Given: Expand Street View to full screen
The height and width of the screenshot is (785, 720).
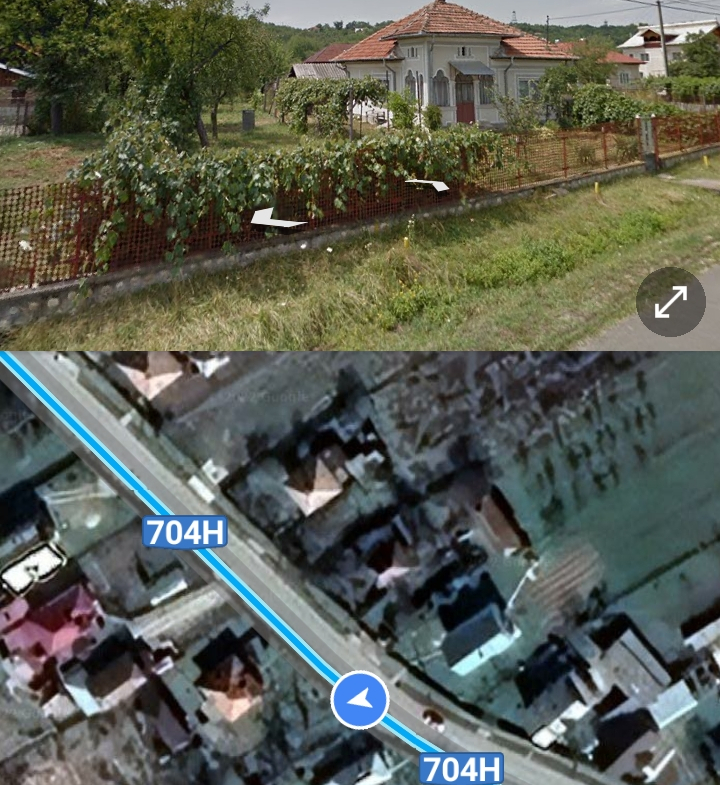Looking at the screenshot, I should pyautogui.click(x=671, y=302).
